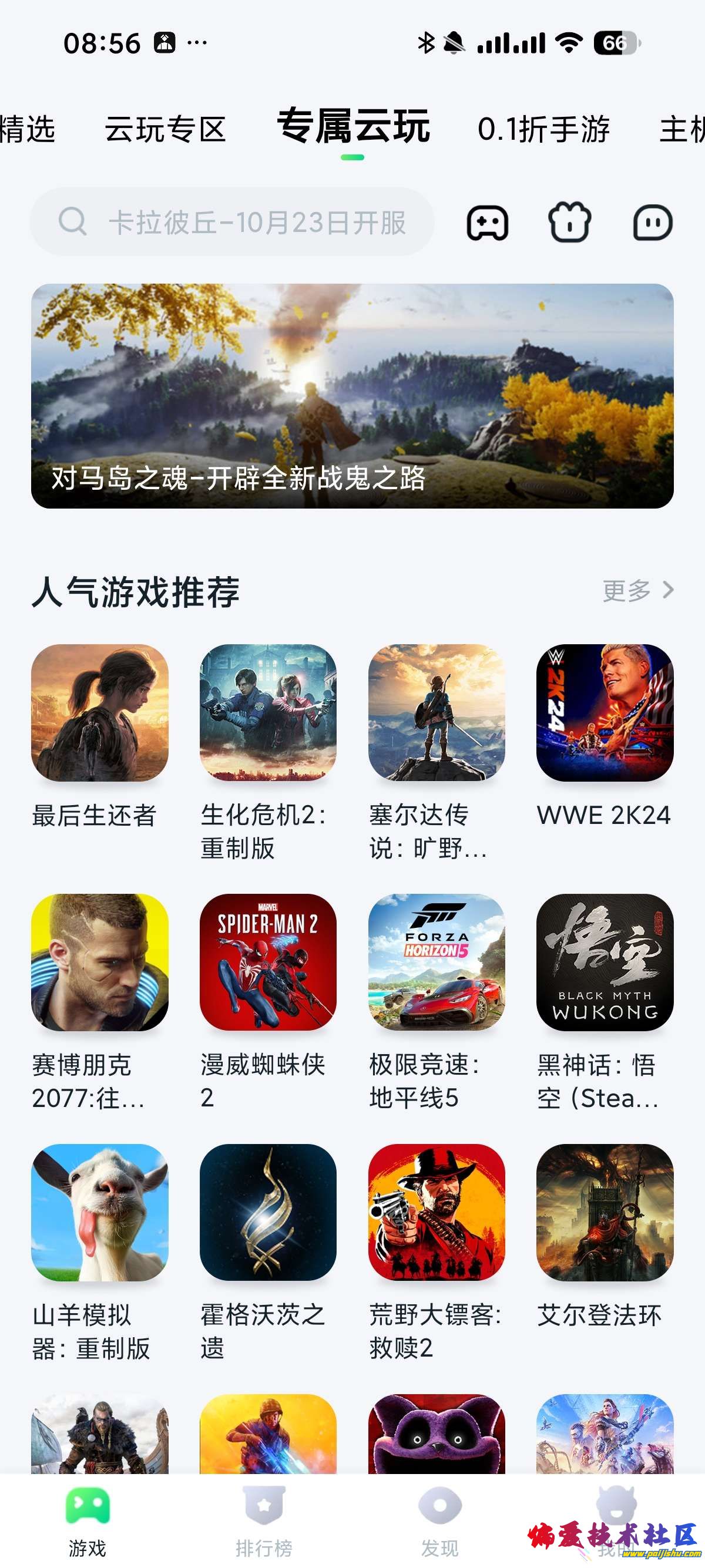This screenshot has width=705, height=1568.
Task: Open 霍格沃茨之遗
Action: (x=268, y=1212)
